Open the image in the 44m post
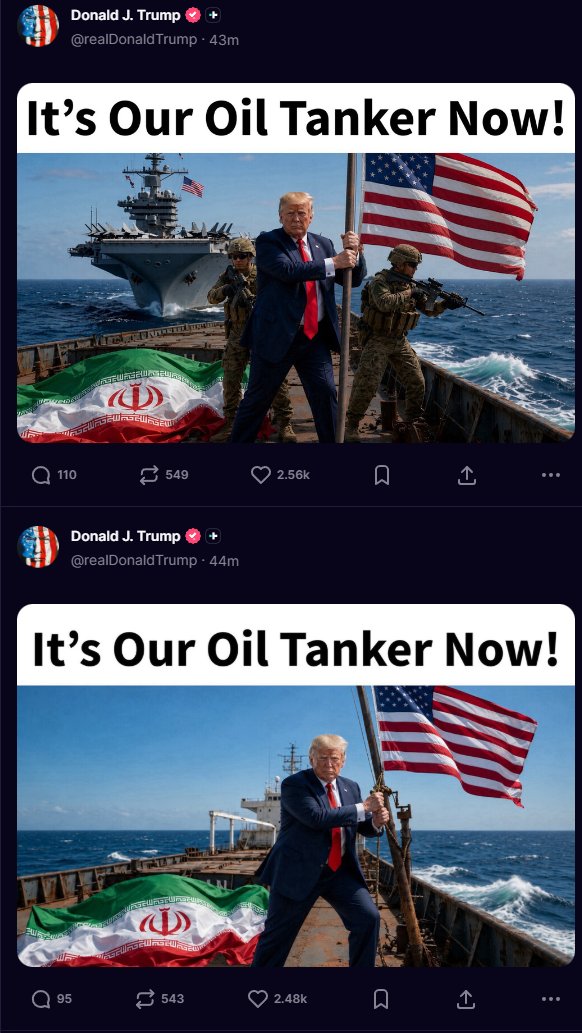The height and width of the screenshot is (1033, 582). [295, 785]
